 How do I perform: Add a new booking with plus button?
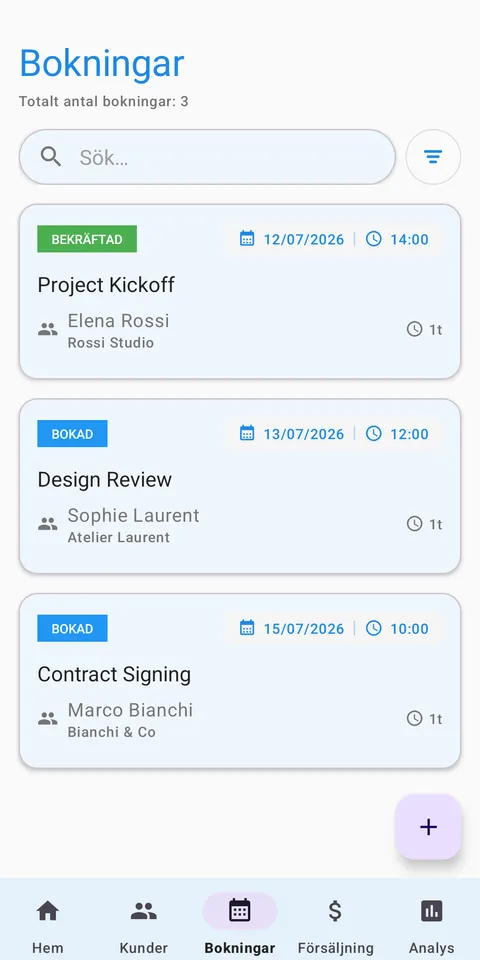(428, 827)
